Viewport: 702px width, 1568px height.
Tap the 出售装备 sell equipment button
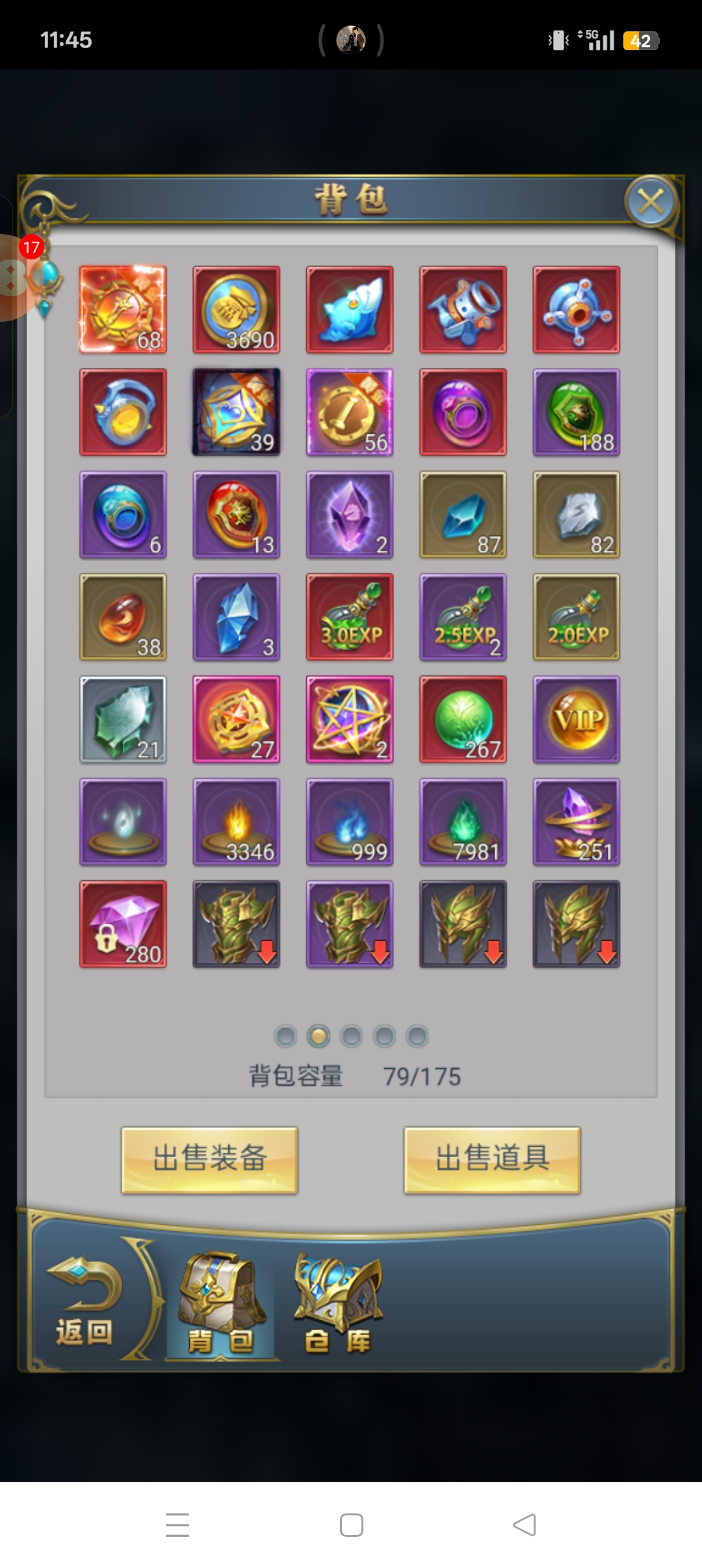coord(209,1160)
